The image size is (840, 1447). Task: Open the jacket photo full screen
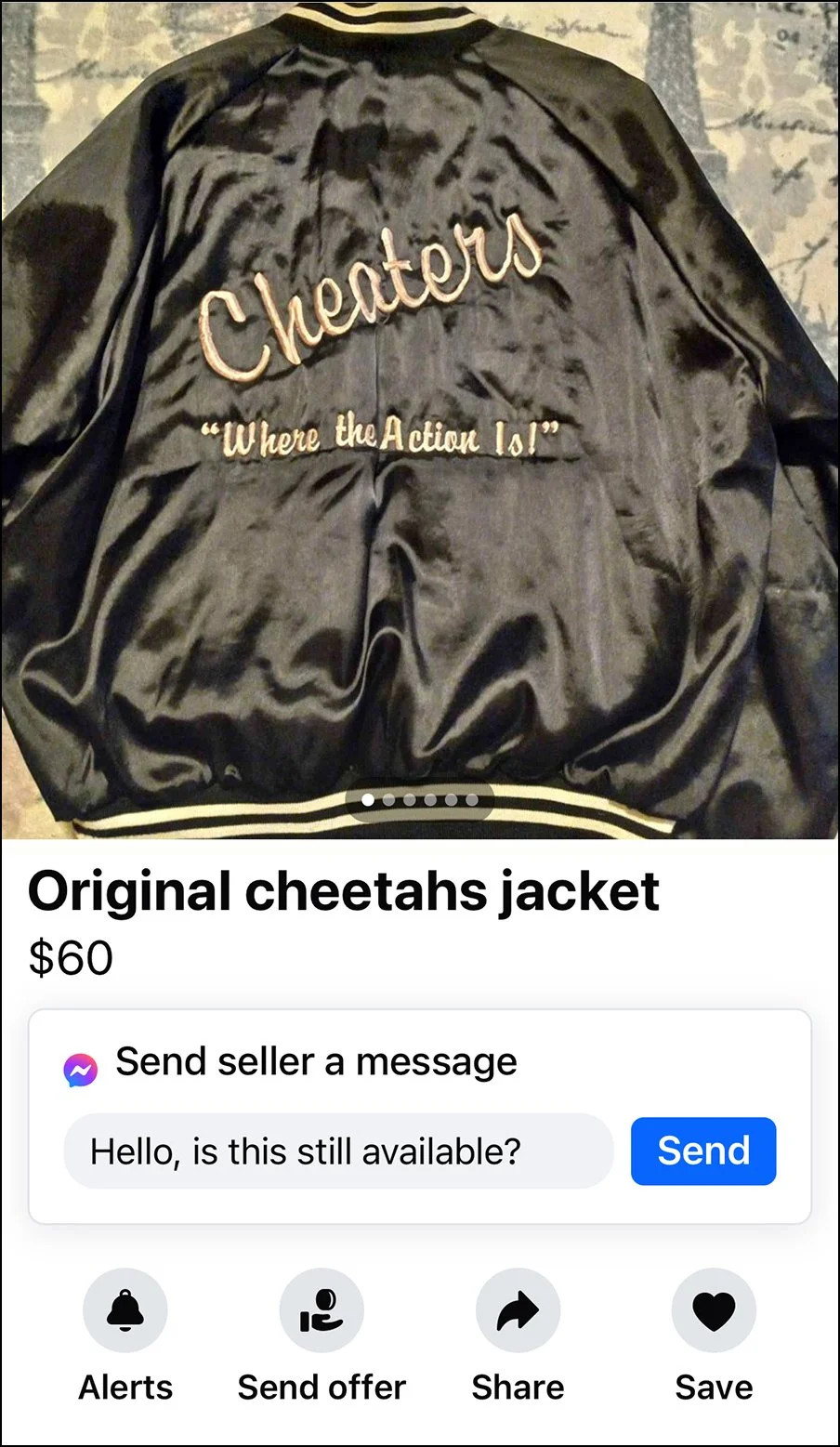420,419
